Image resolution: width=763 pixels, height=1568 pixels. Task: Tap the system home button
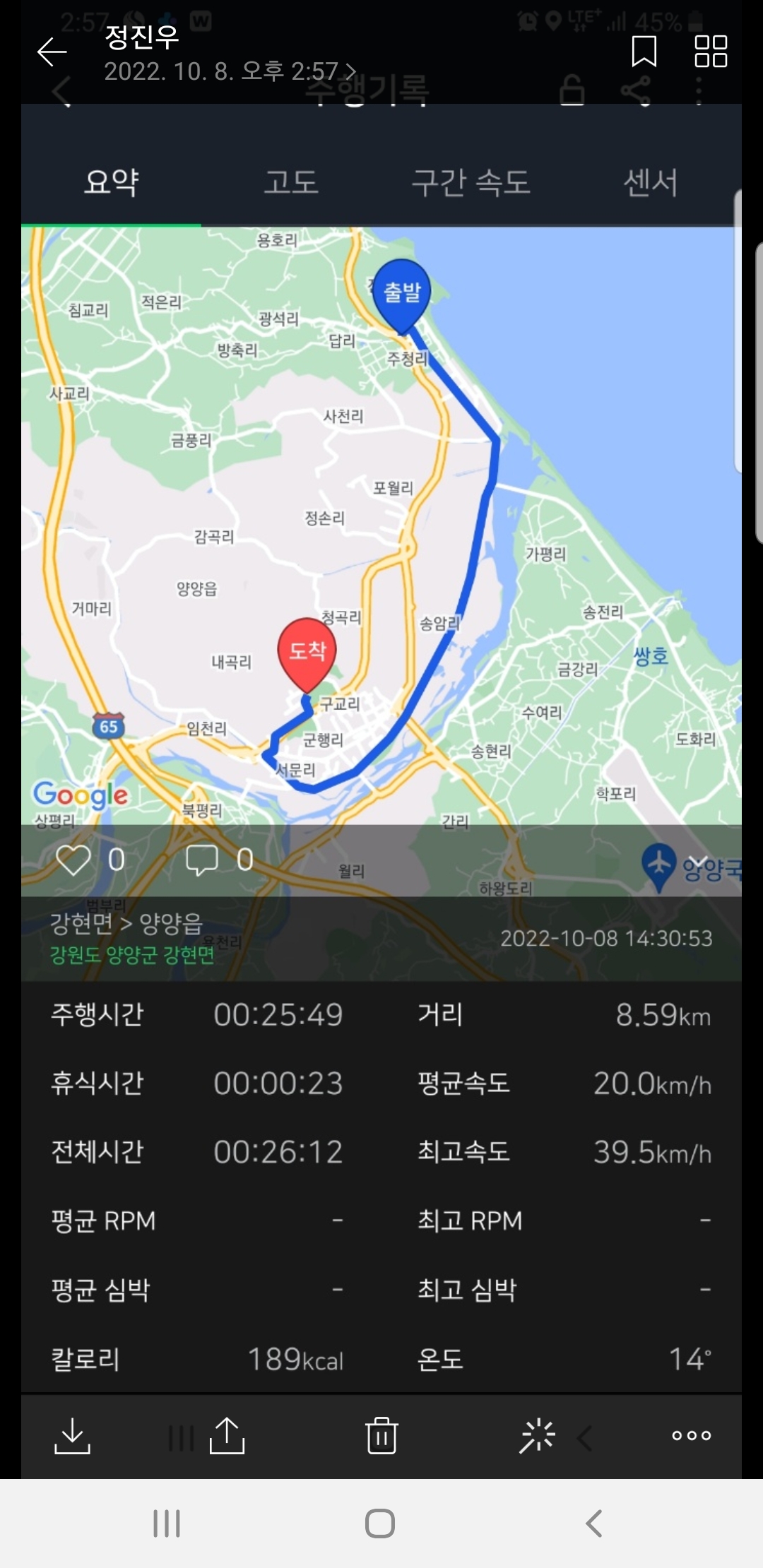click(380, 1524)
